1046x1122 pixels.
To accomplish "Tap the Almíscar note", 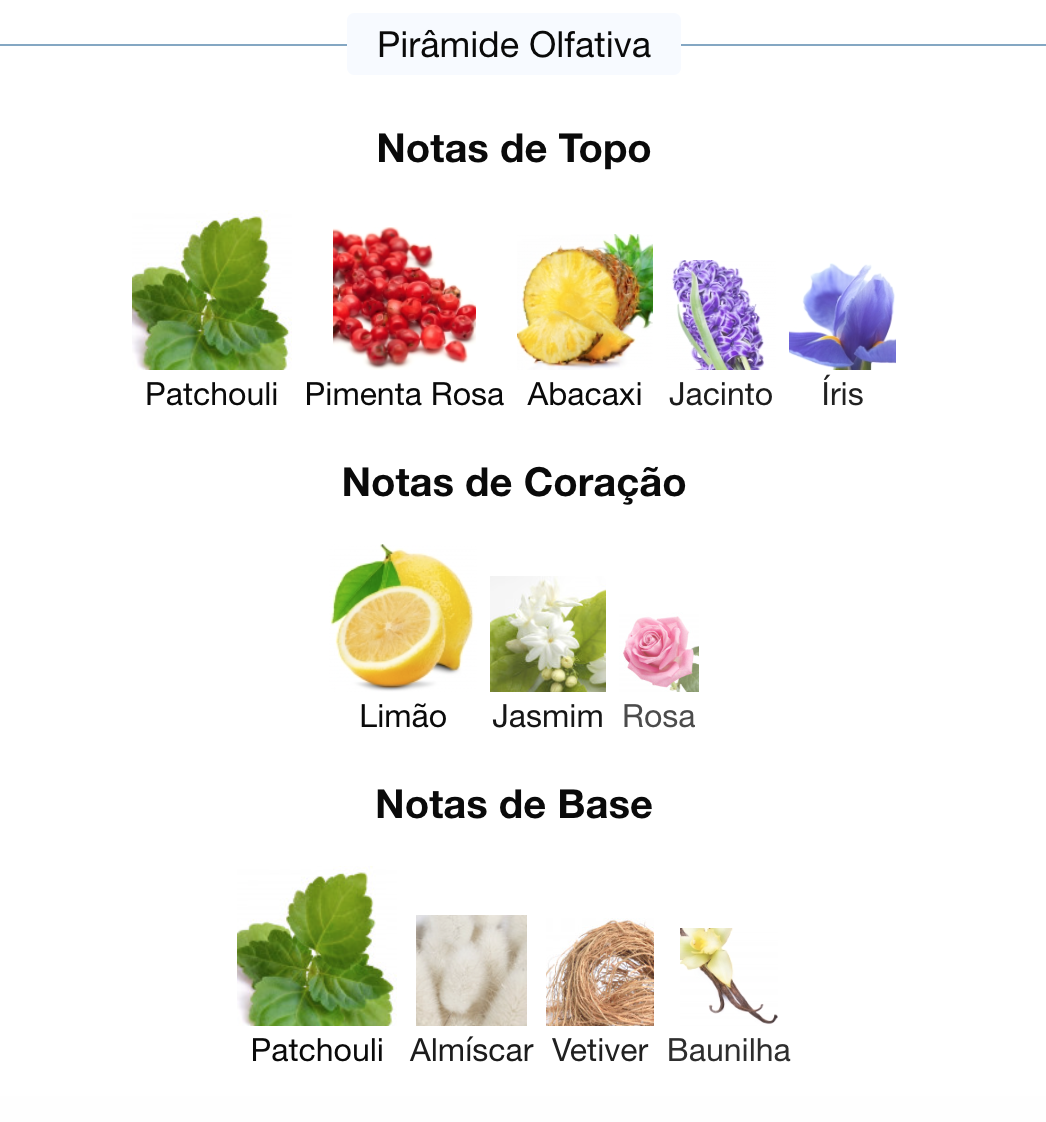I will [471, 969].
